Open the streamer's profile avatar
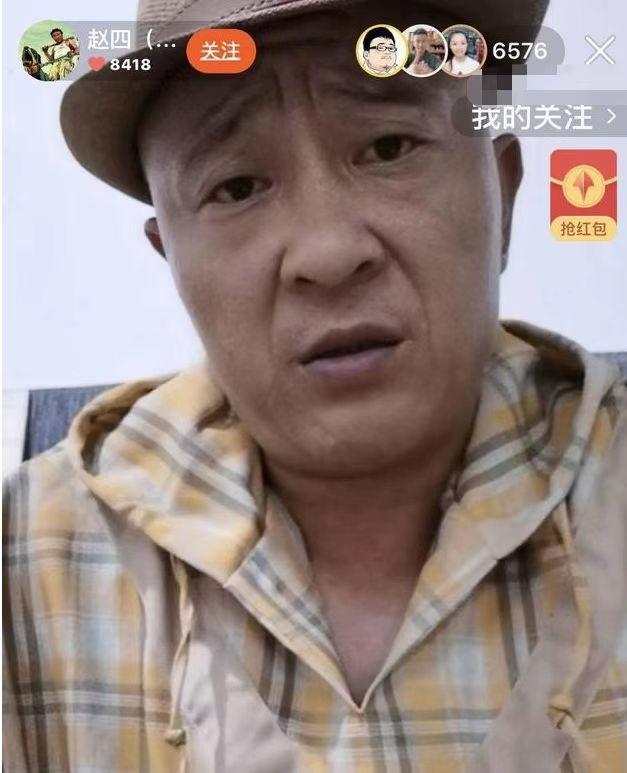Screen dimensions: 627x773 click(49, 51)
